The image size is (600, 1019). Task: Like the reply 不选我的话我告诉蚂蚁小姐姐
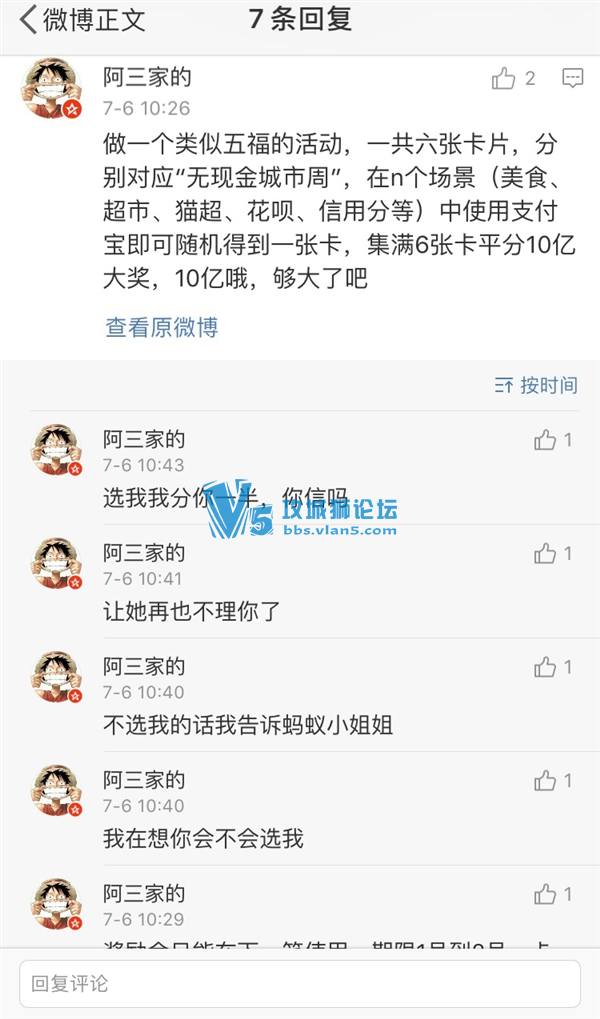tap(545, 667)
